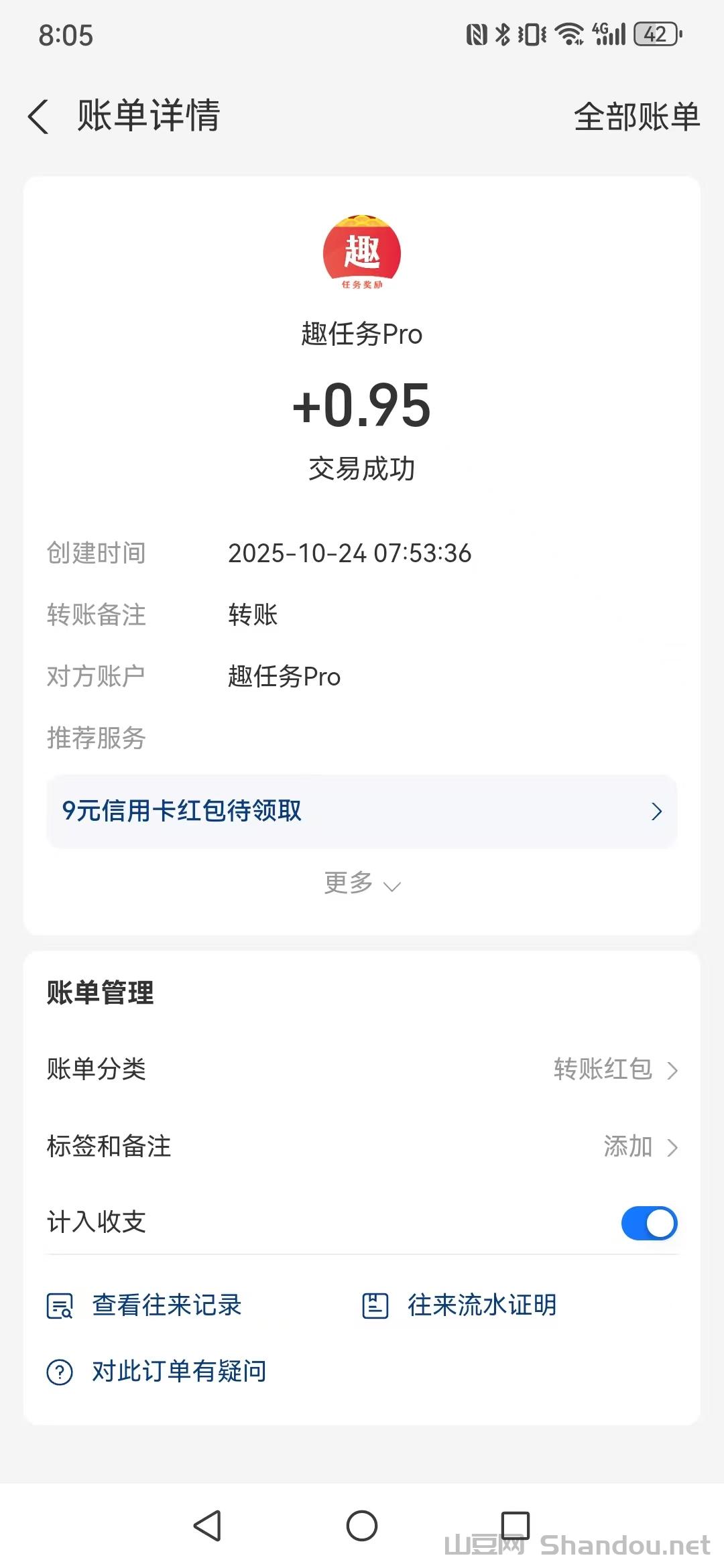The image size is (724, 1568).
Task: Open the 趣任务Pro merchant avatar icon
Action: pos(362,255)
